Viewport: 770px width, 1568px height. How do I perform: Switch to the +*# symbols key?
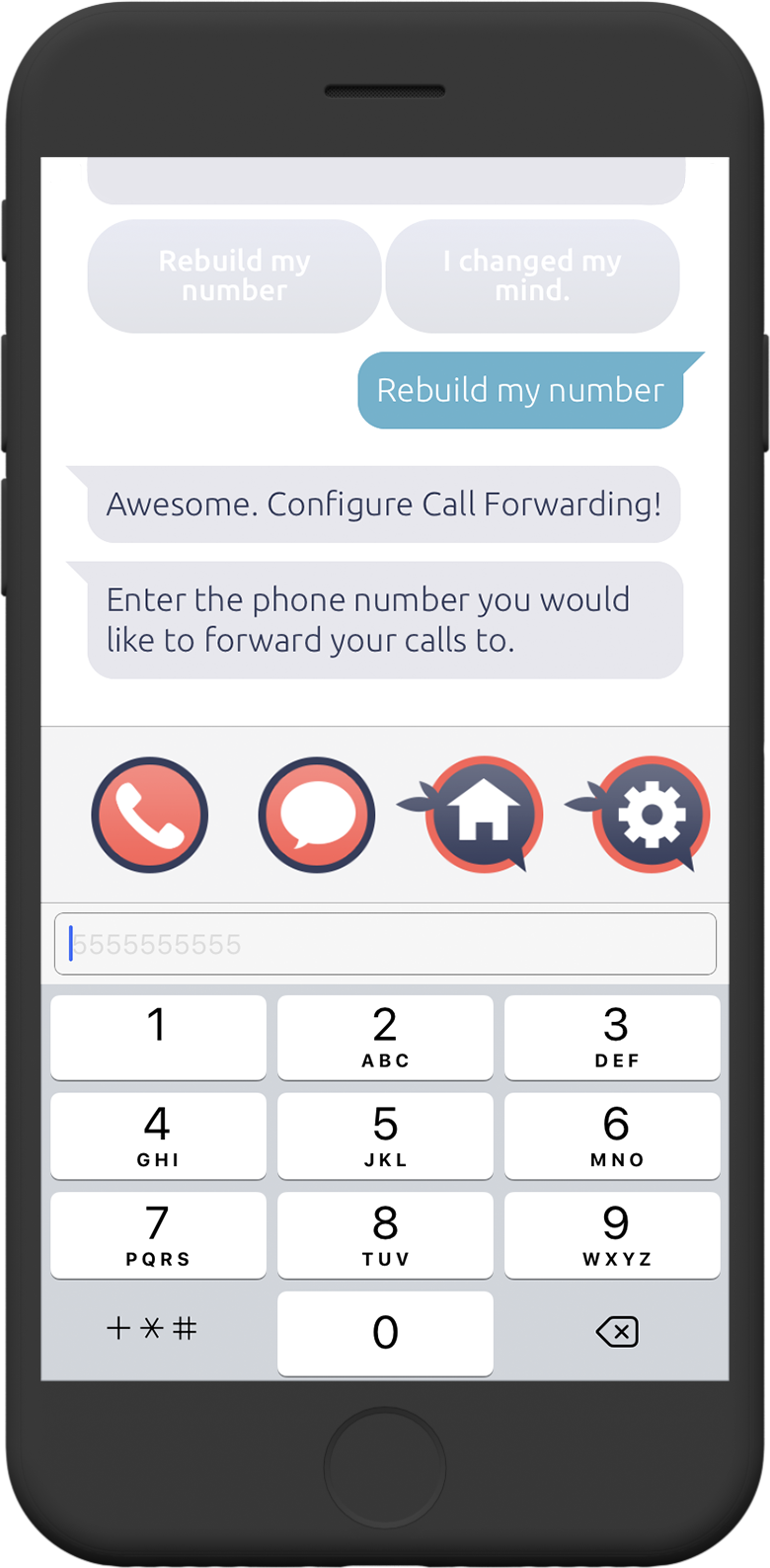[152, 1329]
